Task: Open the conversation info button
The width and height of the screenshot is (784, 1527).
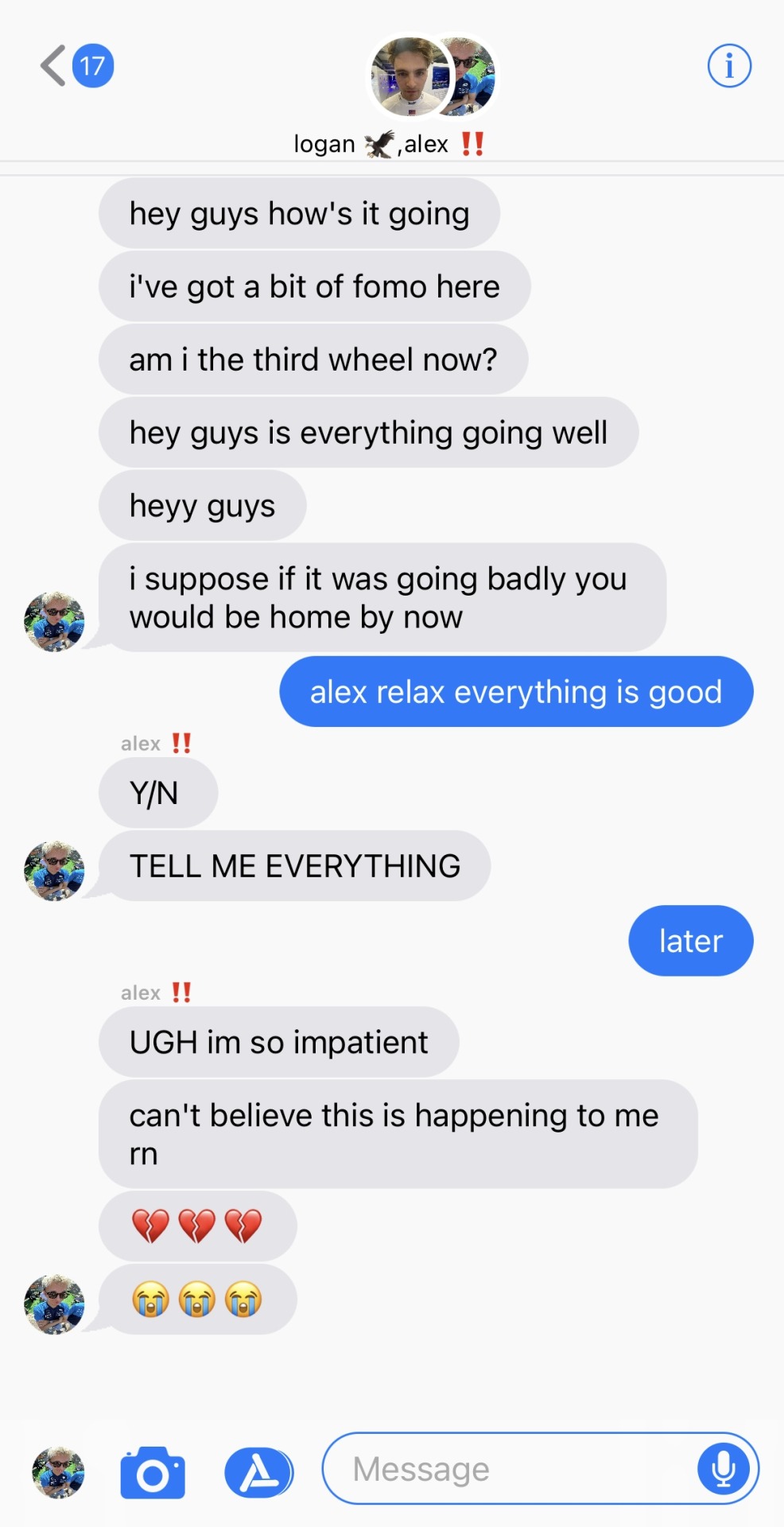Action: click(729, 65)
